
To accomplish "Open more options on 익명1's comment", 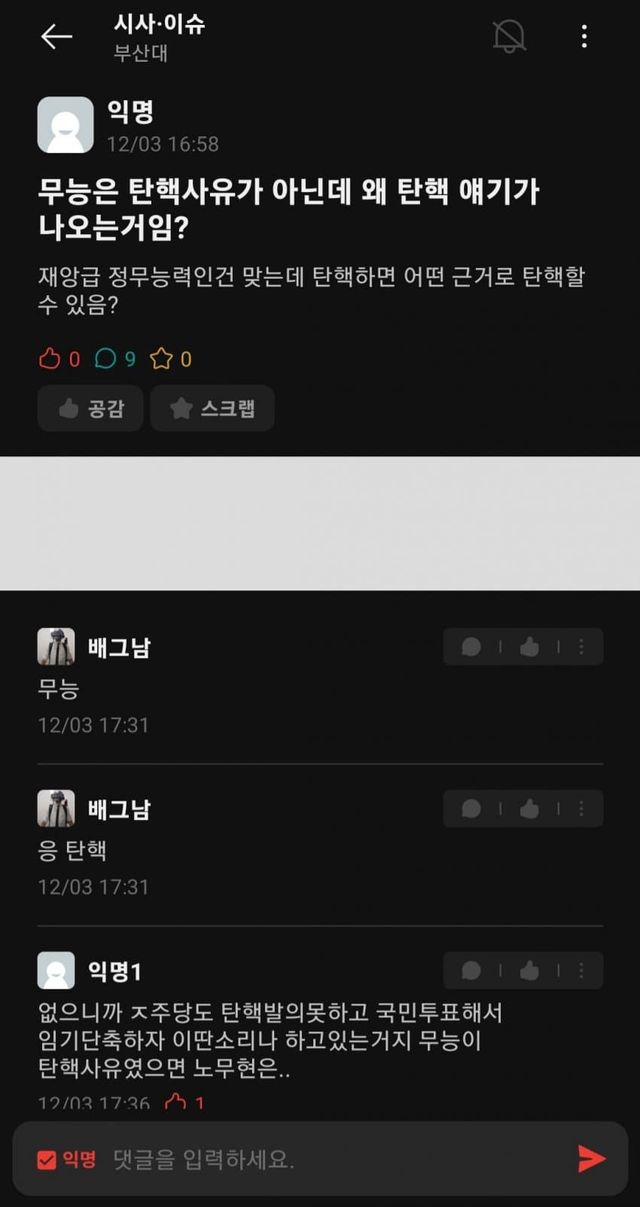I will [581, 971].
